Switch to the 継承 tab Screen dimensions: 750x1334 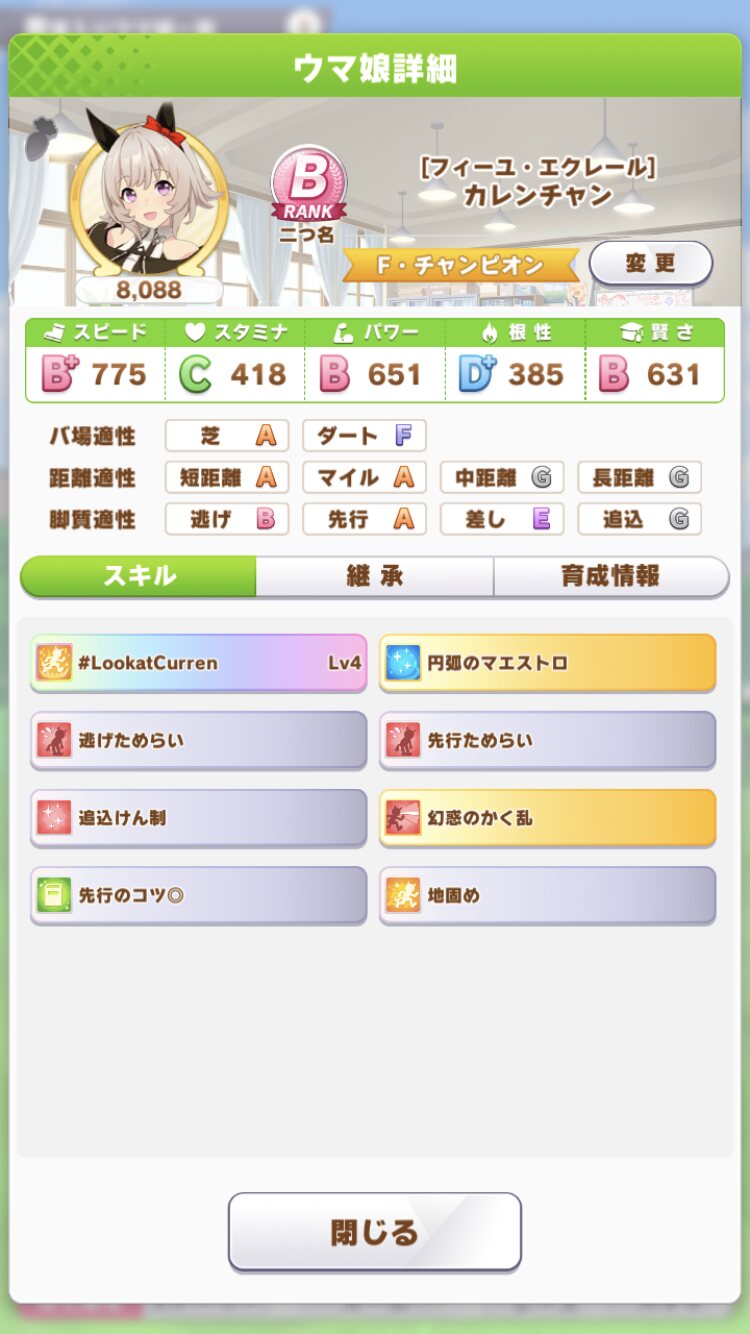click(374, 576)
